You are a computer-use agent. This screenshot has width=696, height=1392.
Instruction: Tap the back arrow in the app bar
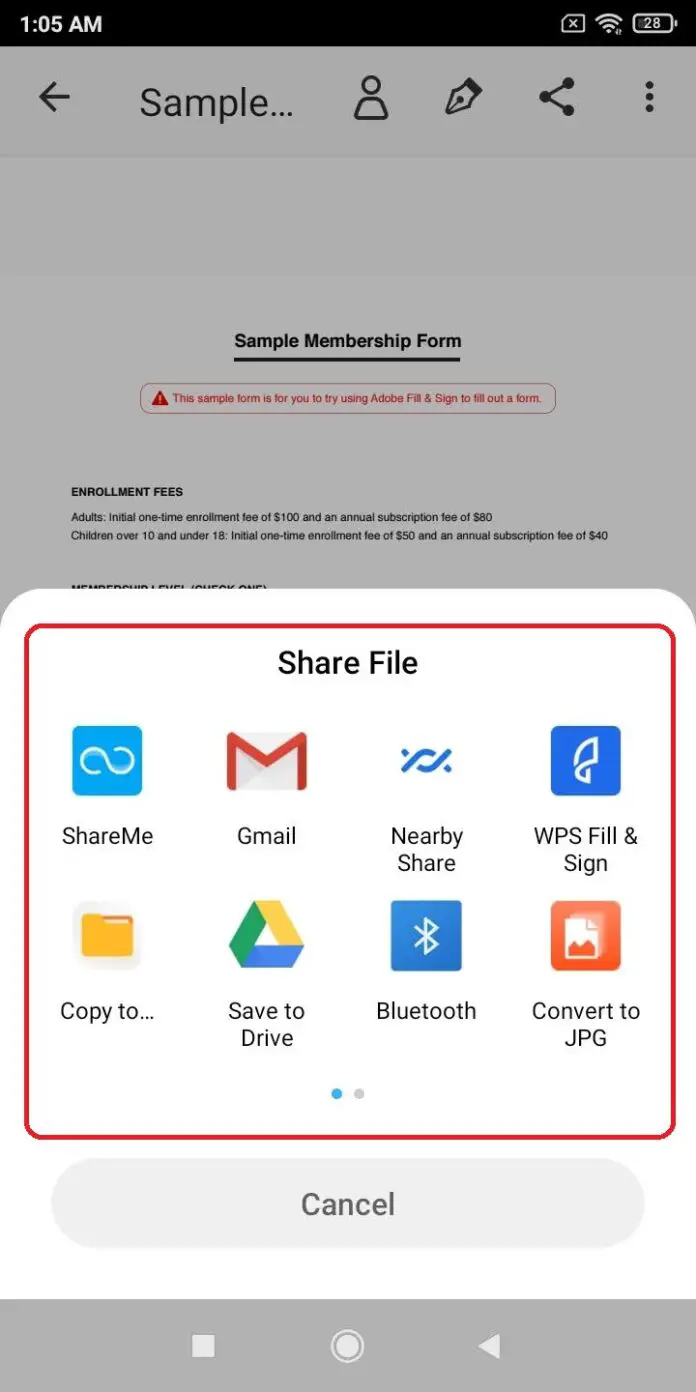pyautogui.click(x=54, y=98)
